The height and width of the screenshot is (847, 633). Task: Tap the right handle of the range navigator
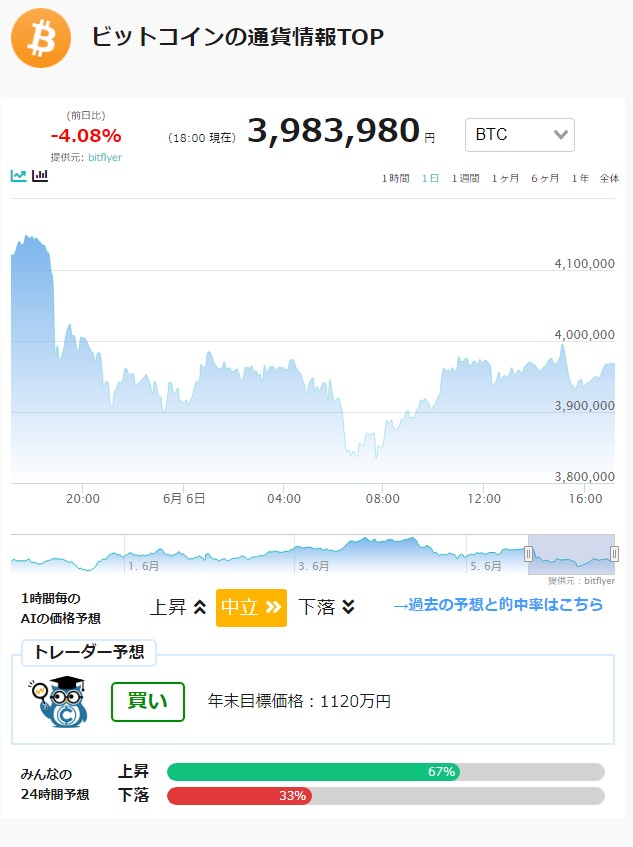pyautogui.click(x=614, y=554)
